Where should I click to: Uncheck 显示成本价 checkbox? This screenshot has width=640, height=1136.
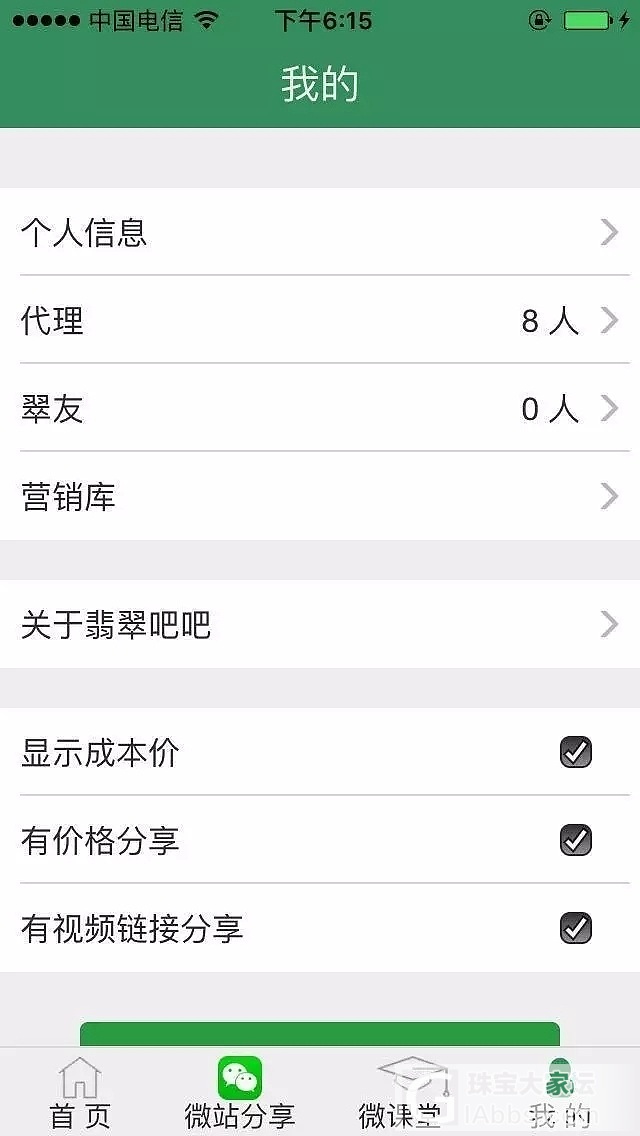click(575, 752)
